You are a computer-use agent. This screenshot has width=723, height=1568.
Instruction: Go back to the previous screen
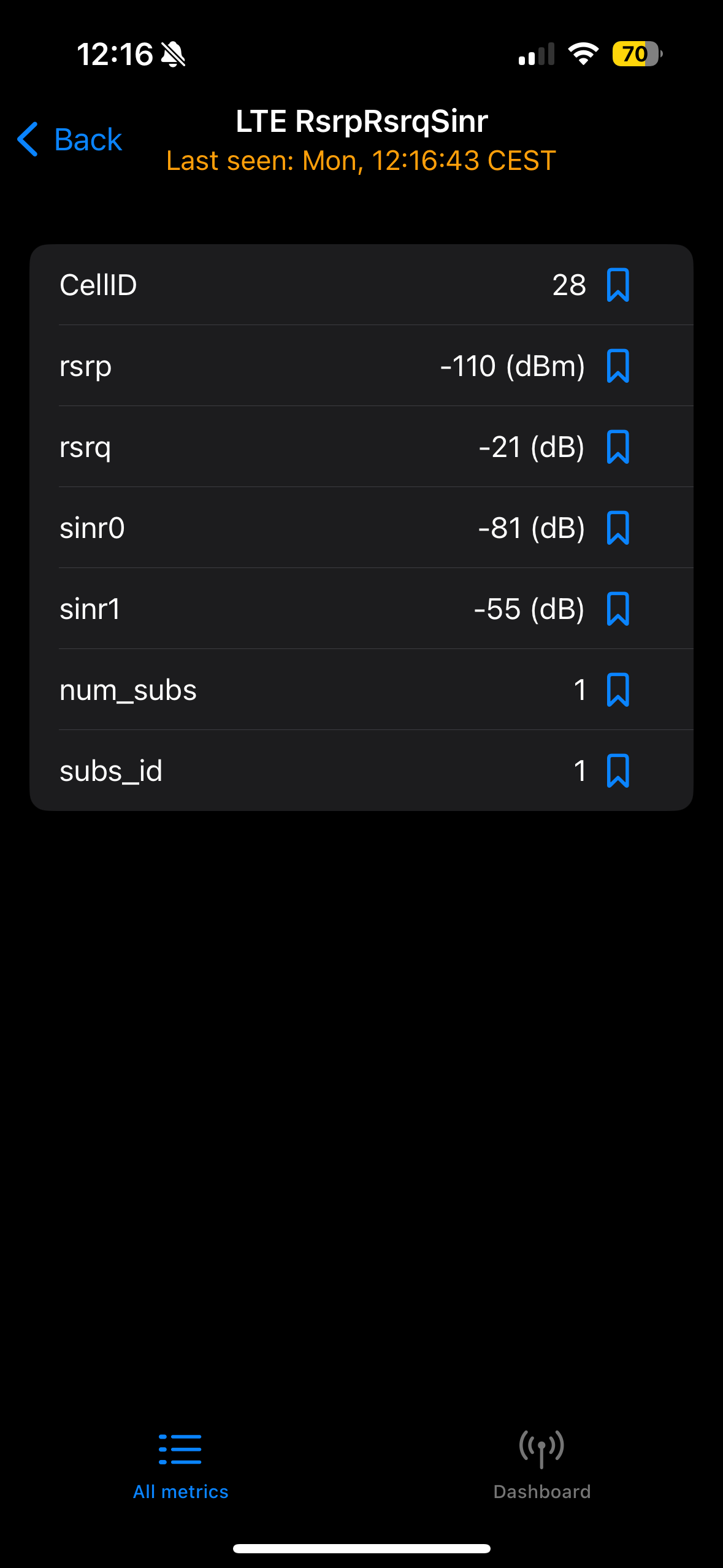tap(70, 139)
